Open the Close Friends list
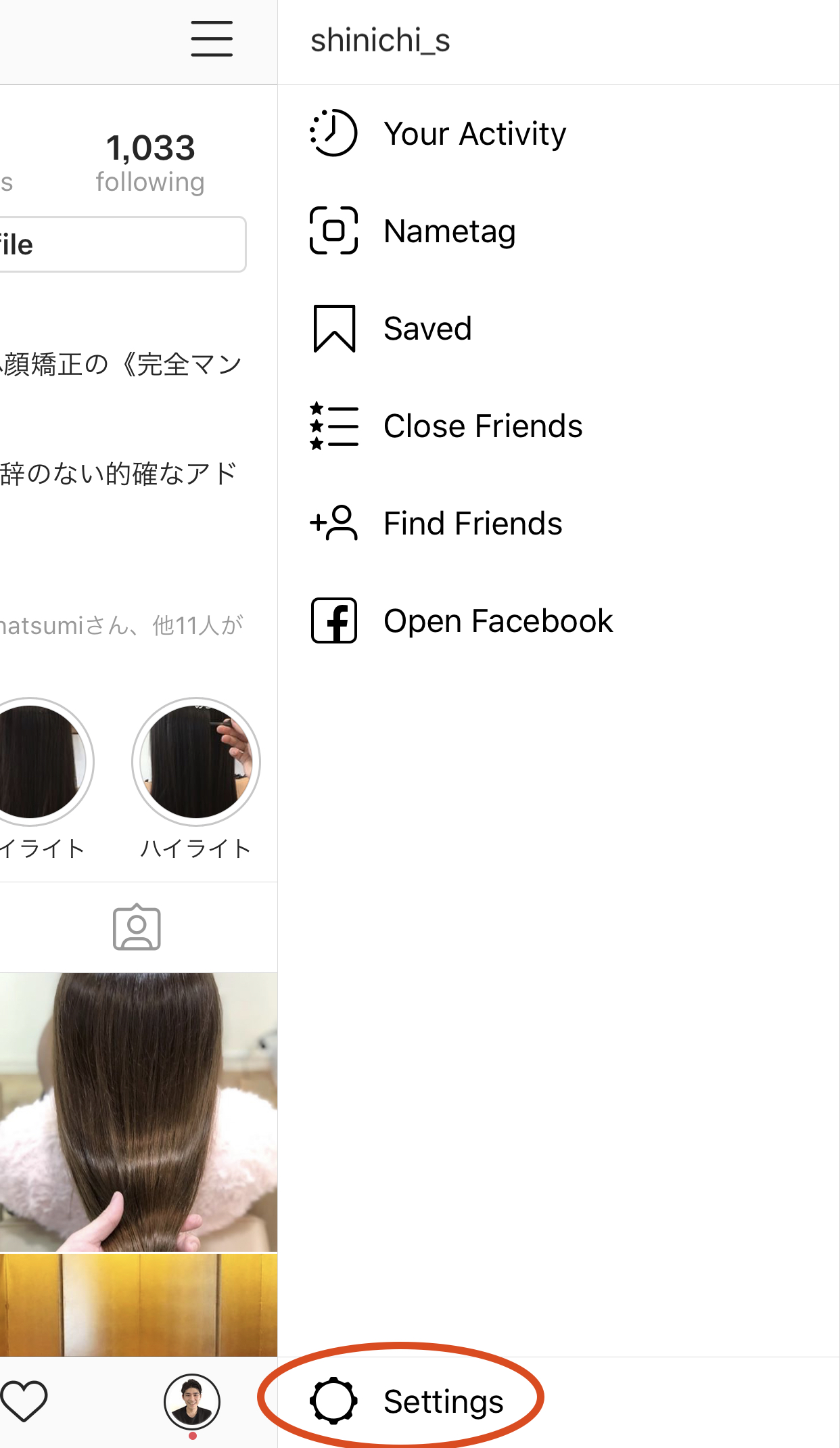The width and height of the screenshot is (840, 1448). coord(559,426)
